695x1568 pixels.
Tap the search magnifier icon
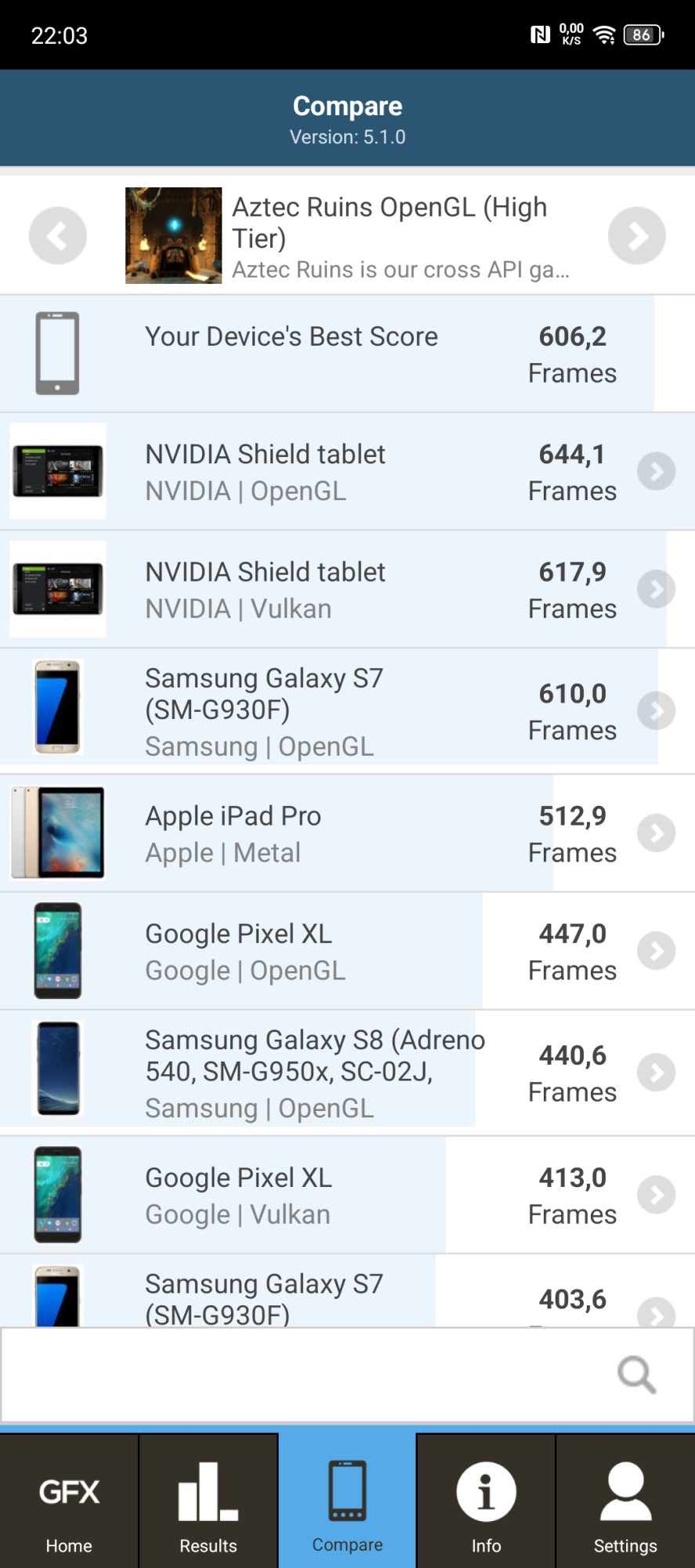(x=636, y=1374)
